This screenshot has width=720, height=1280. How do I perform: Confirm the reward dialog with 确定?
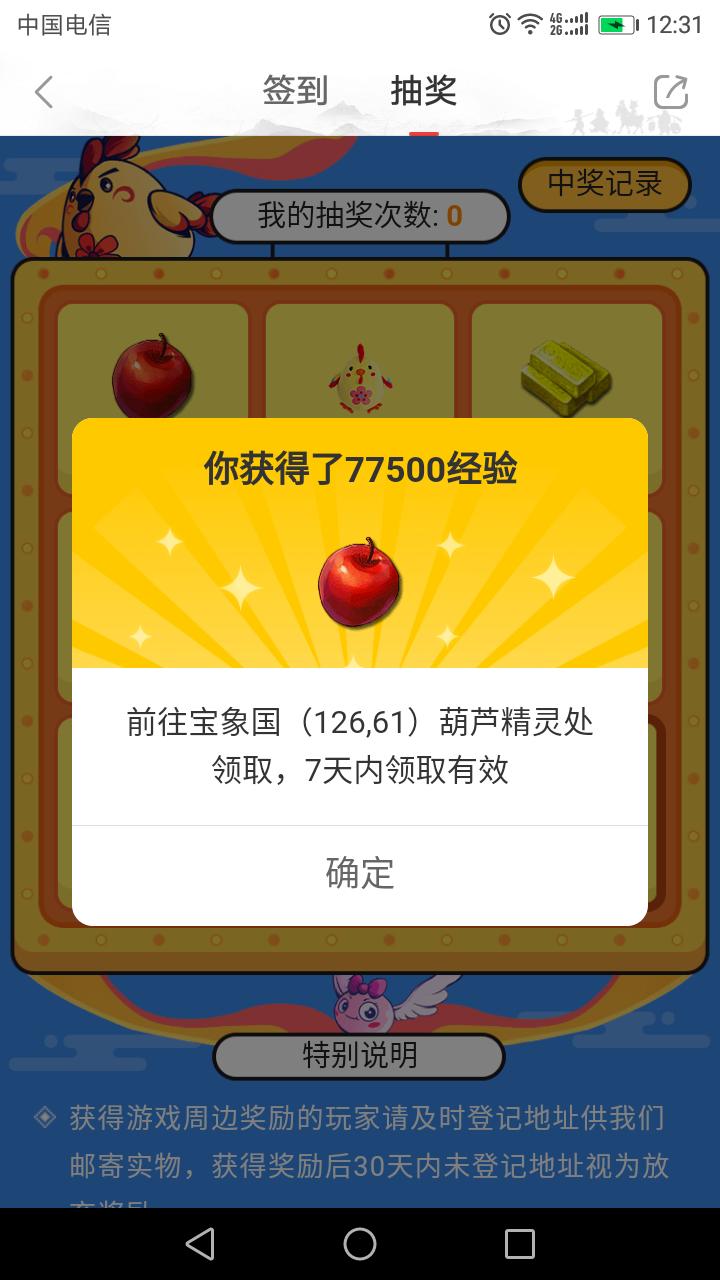[360, 873]
